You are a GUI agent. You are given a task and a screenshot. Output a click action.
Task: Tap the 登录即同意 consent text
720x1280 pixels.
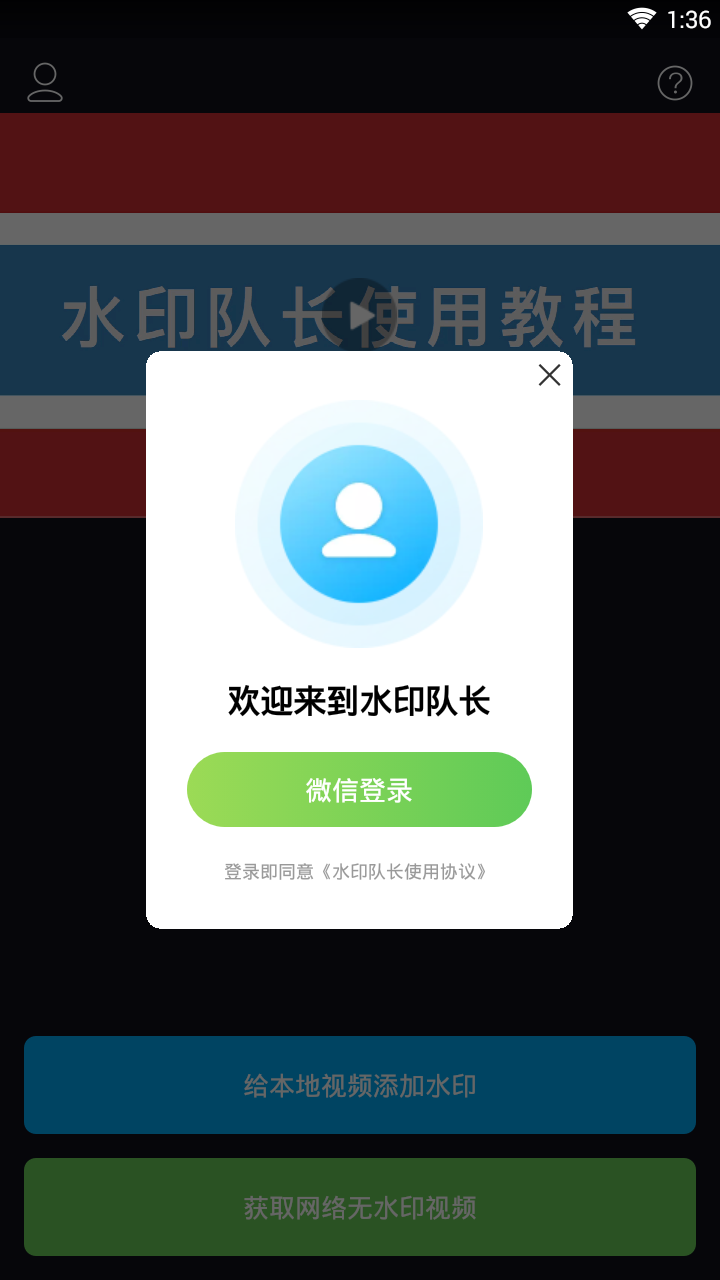coord(270,871)
